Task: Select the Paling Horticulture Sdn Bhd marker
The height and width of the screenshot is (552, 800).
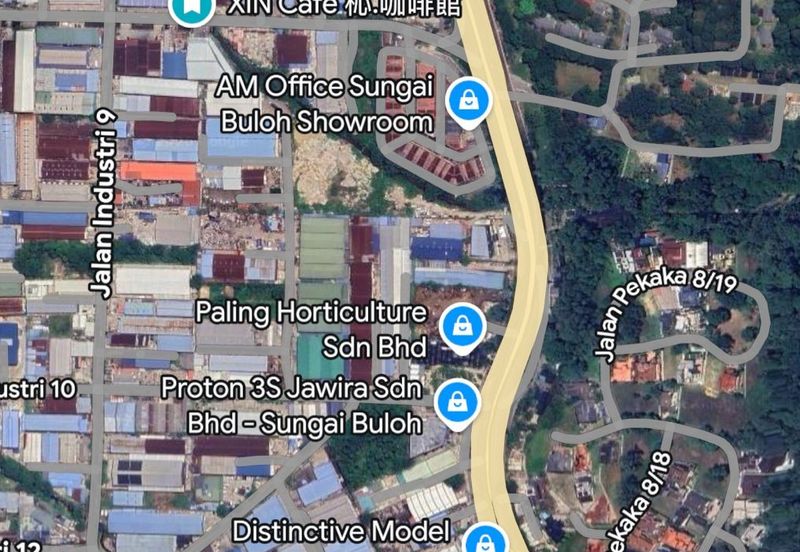Action: point(462,326)
